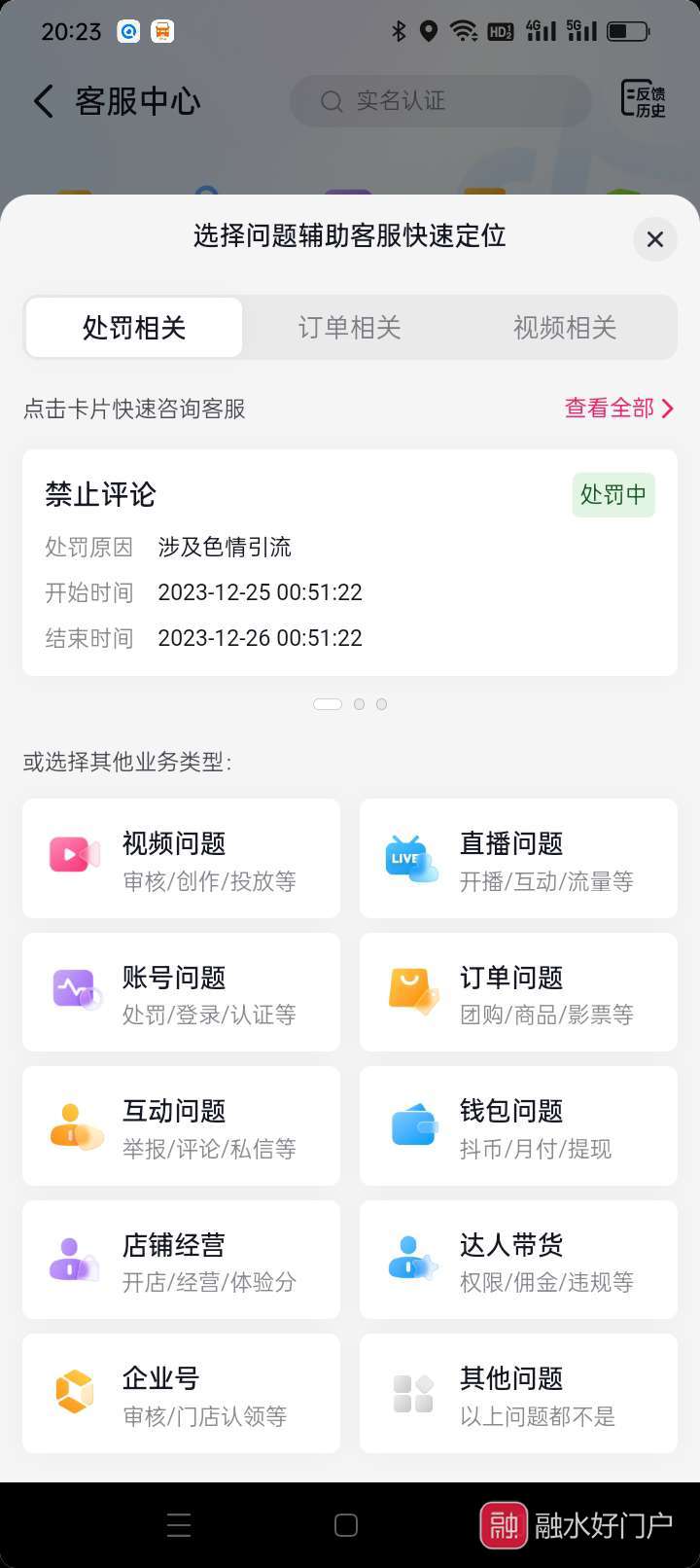Image resolution: width=700 pixels, height=1568 pixels.
Task: Tap the 达人带货 card
Action: (x=518, y=1260)
